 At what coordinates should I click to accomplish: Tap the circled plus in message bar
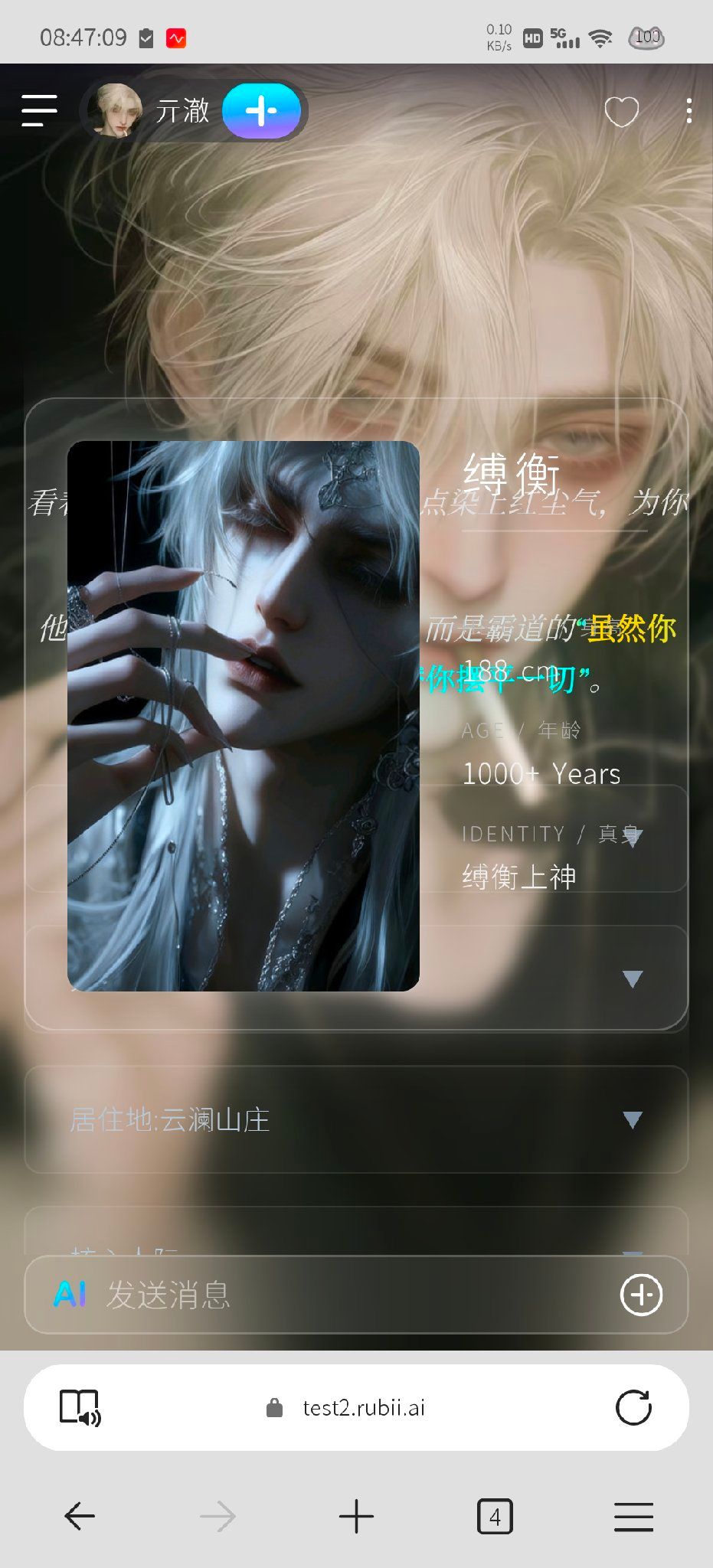(641, 1295)
